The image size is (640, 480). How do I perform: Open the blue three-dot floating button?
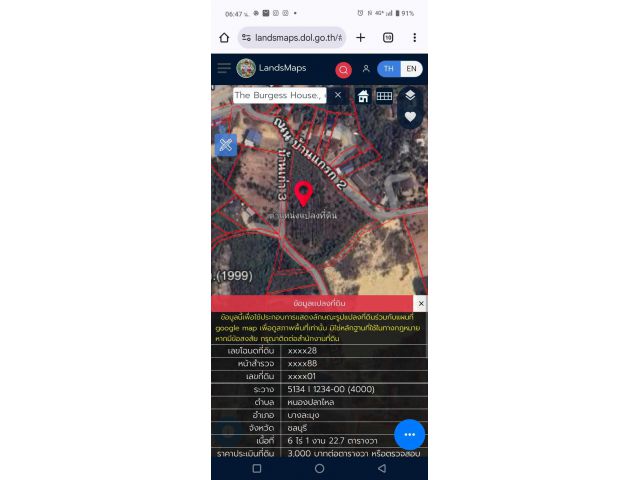point(409,434)
